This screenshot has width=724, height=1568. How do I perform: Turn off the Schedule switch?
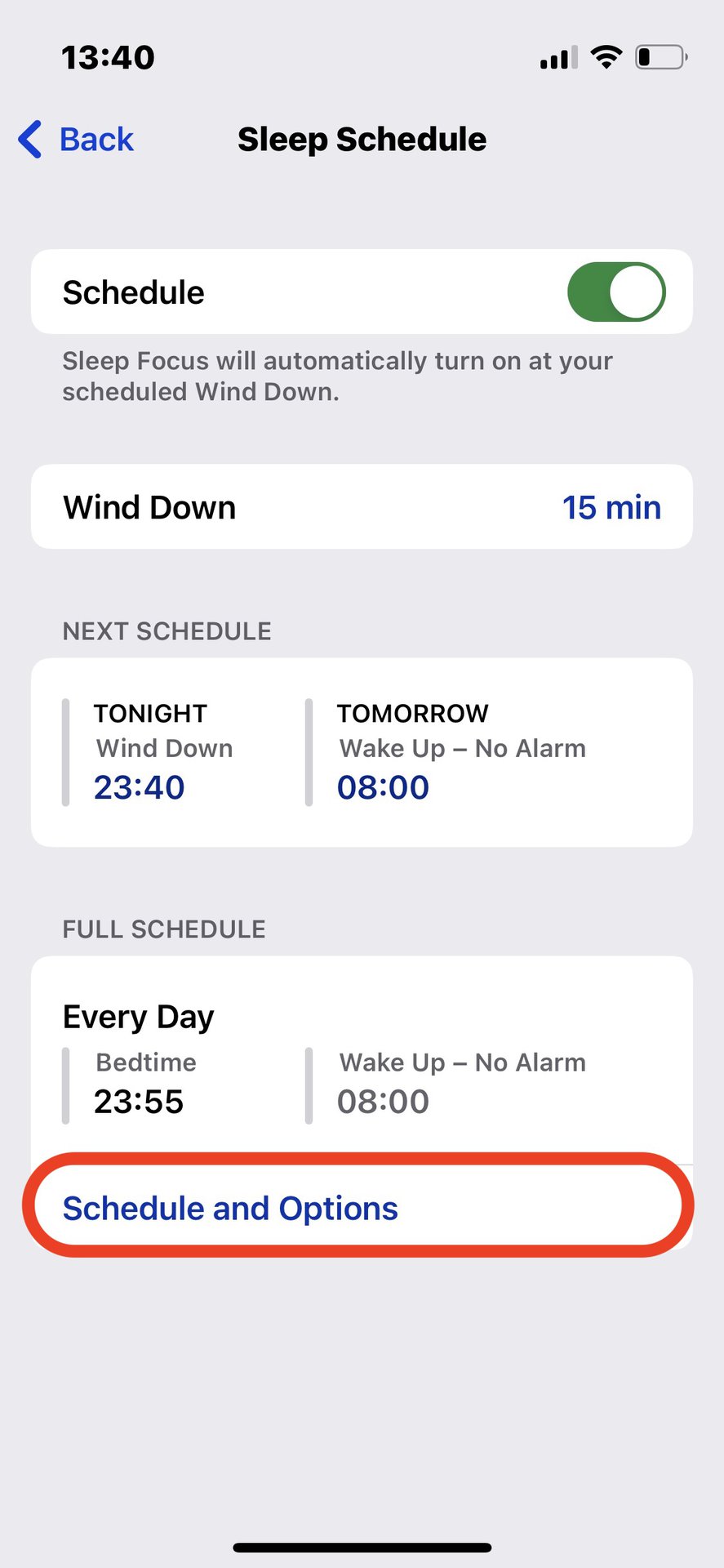click(x=616, y=292)
